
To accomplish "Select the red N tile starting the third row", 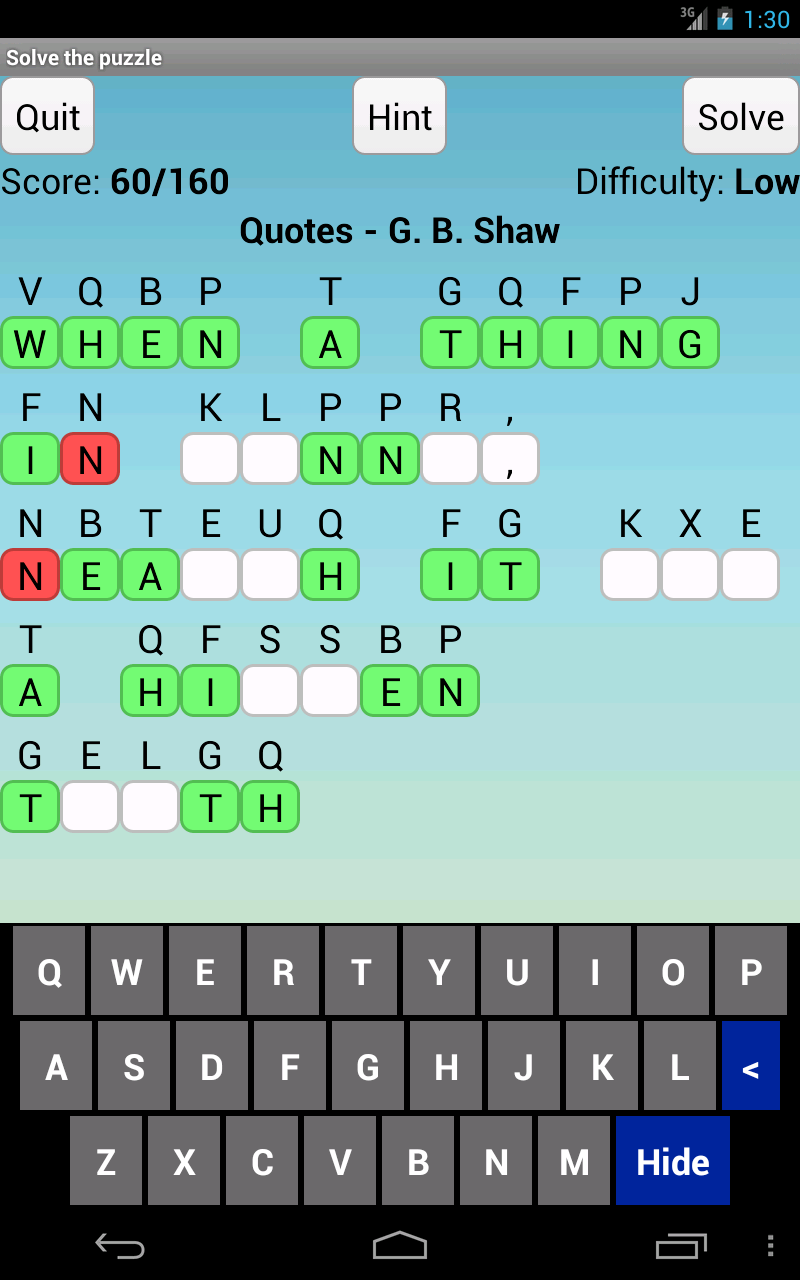I will click(x=30, y=575).
